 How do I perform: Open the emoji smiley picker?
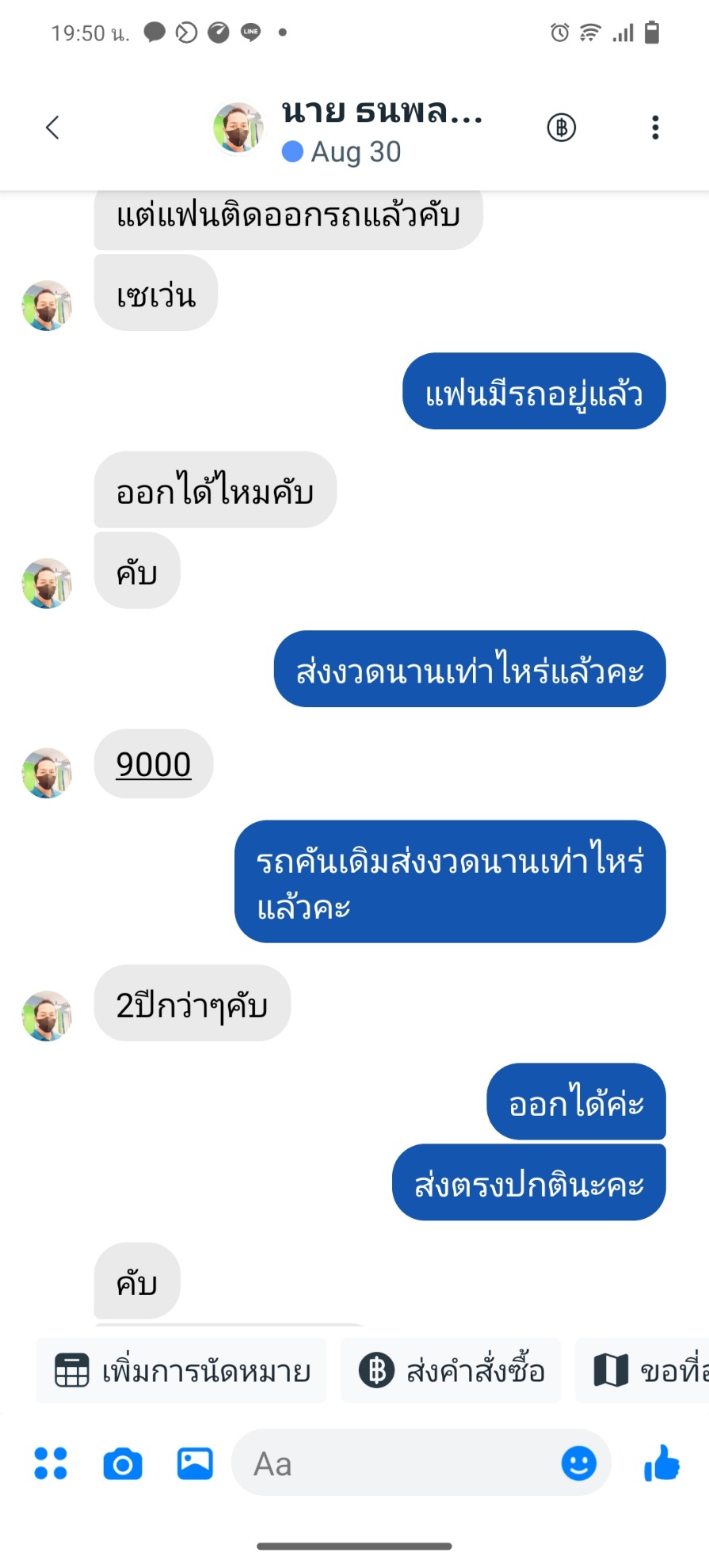(x=578, y=1463)
